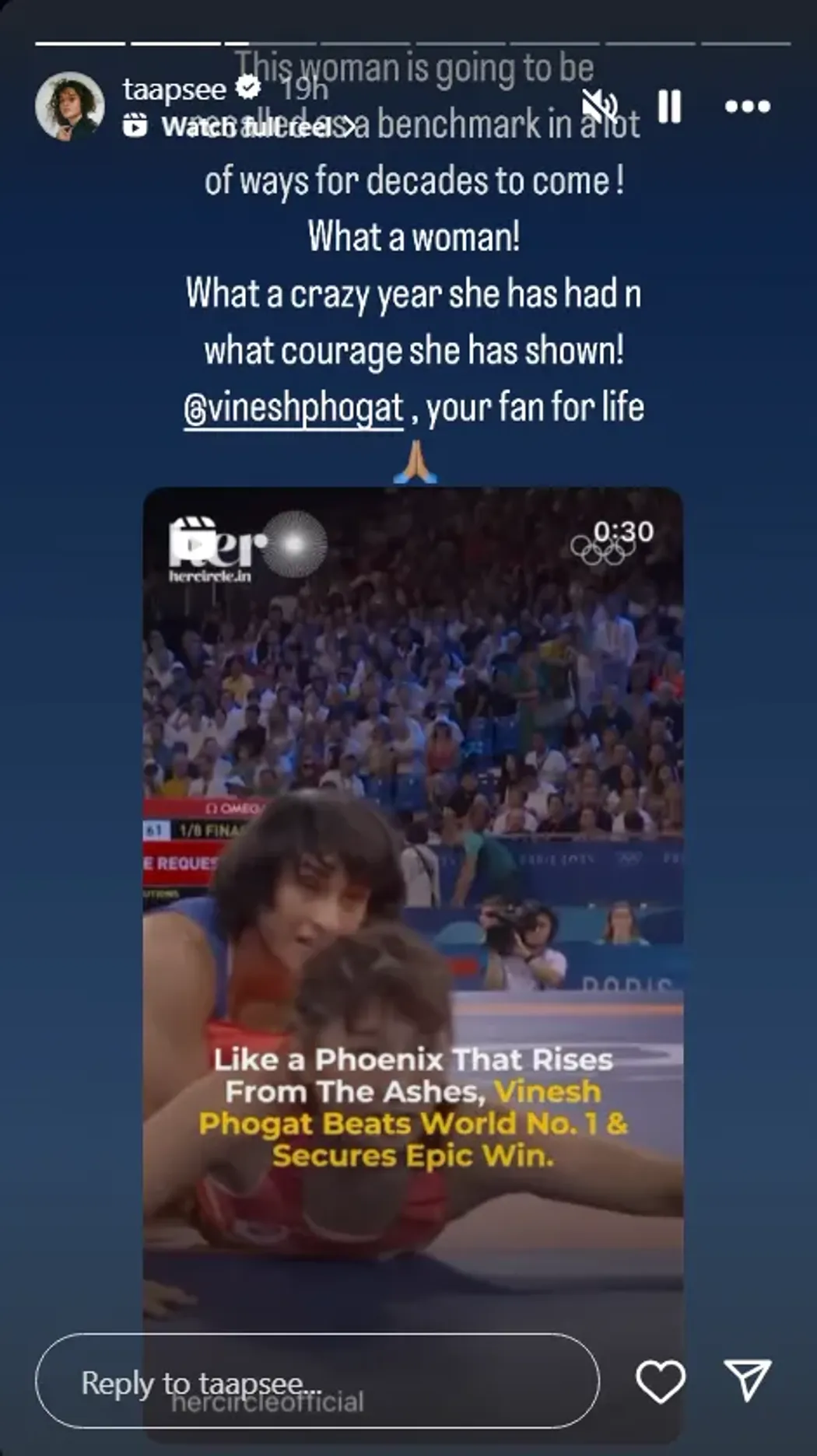Screen dimensions: 817x1456
Task: Open taapsee's profile picture
Action: pyautogui.click(x=70, y=107)
